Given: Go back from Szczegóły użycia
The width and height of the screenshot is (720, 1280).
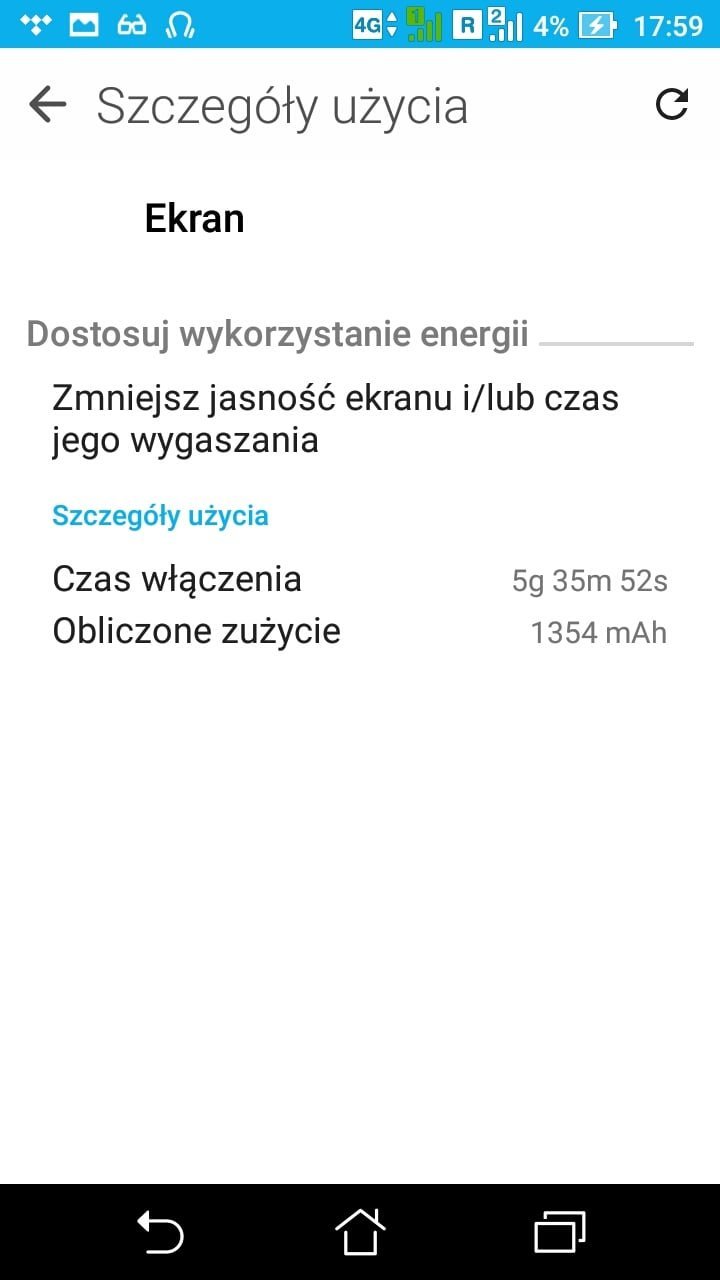Looking at the screenshot, I should [x=47, y=104].
